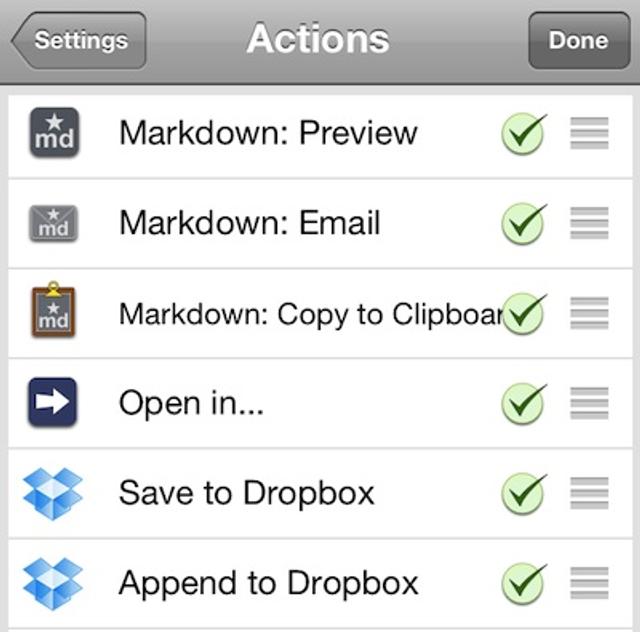Viewport: 640px width, 632px height.
Task: Tap reorder handle for Markdown: Preview
Action: coord(589,134)
